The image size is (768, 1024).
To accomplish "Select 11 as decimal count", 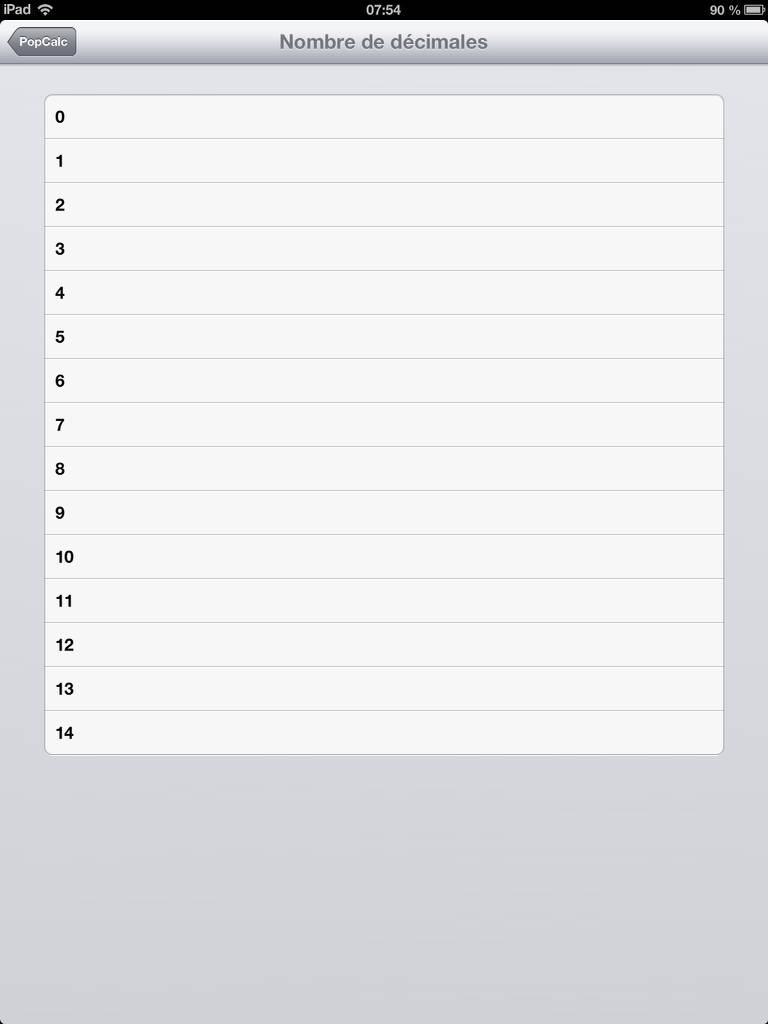I will 384,601.
